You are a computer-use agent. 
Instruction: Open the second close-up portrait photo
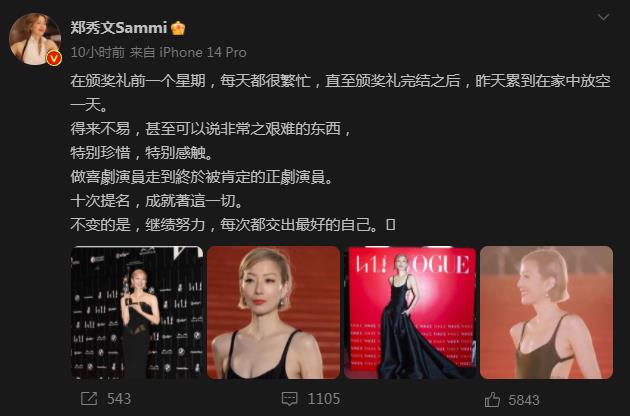click(x=272, y=312)
